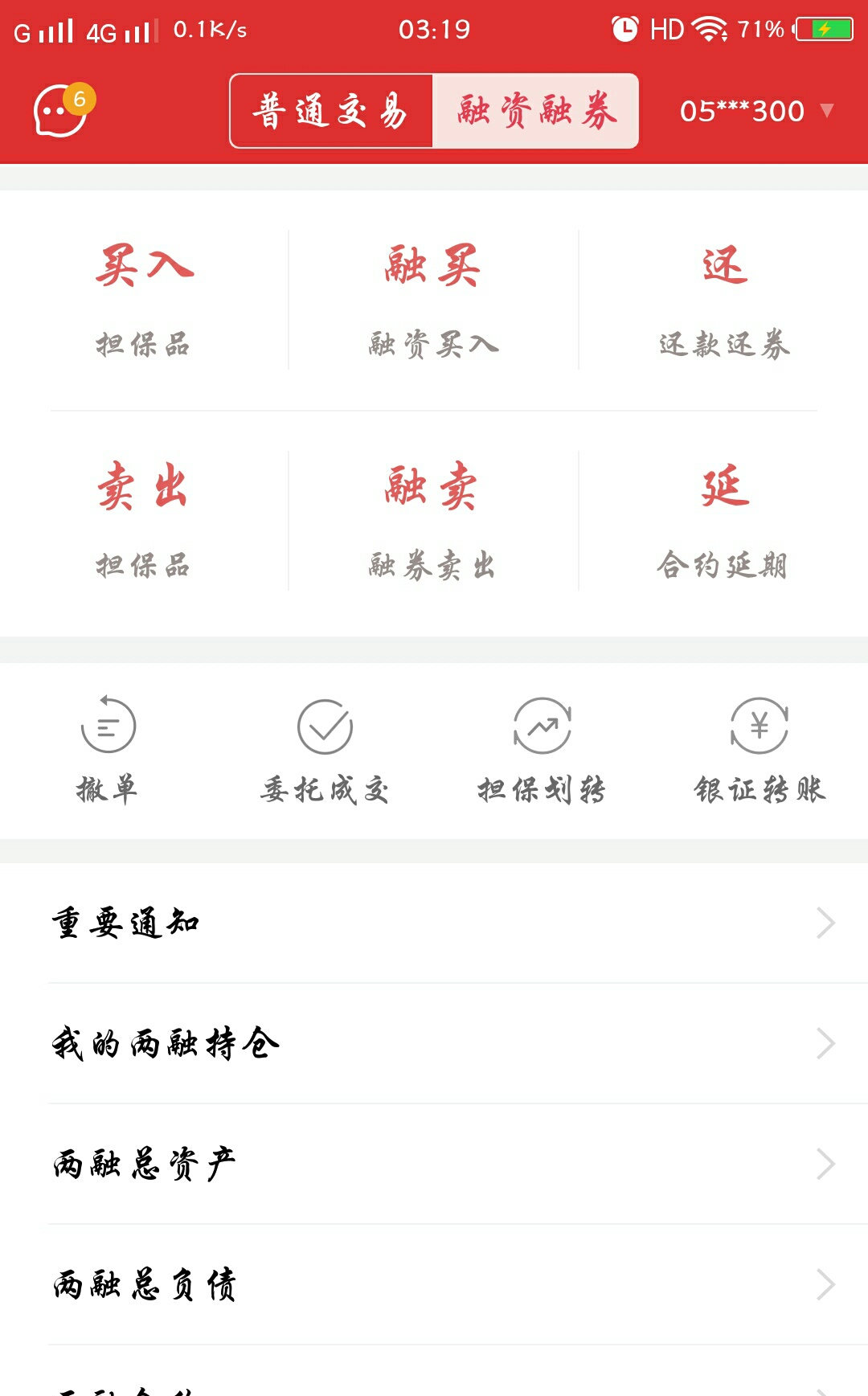Screen dimensions: 868x1396
Task: Open the 重要通知 row
Action: [x=434, y=923]
